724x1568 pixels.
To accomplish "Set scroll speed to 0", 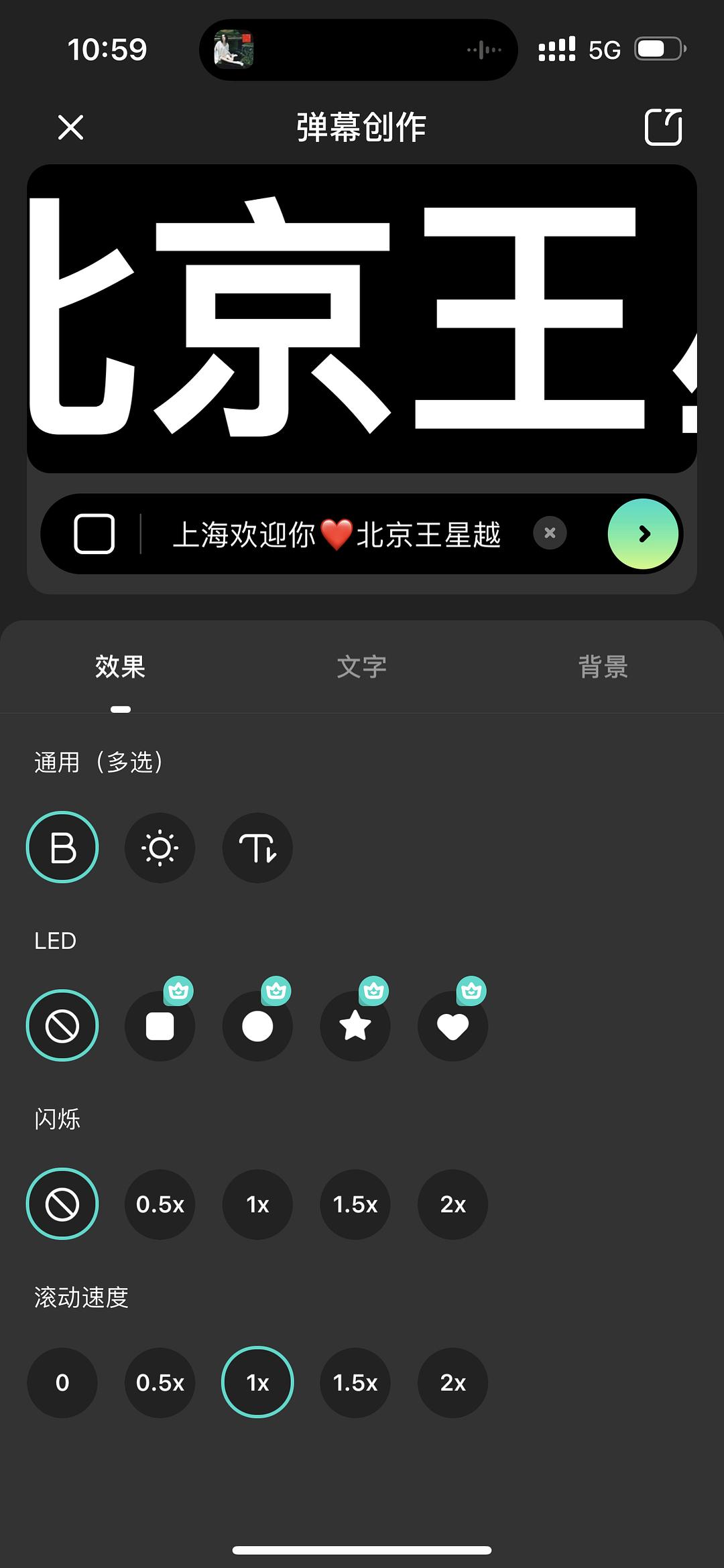I will coord(62,1382).
